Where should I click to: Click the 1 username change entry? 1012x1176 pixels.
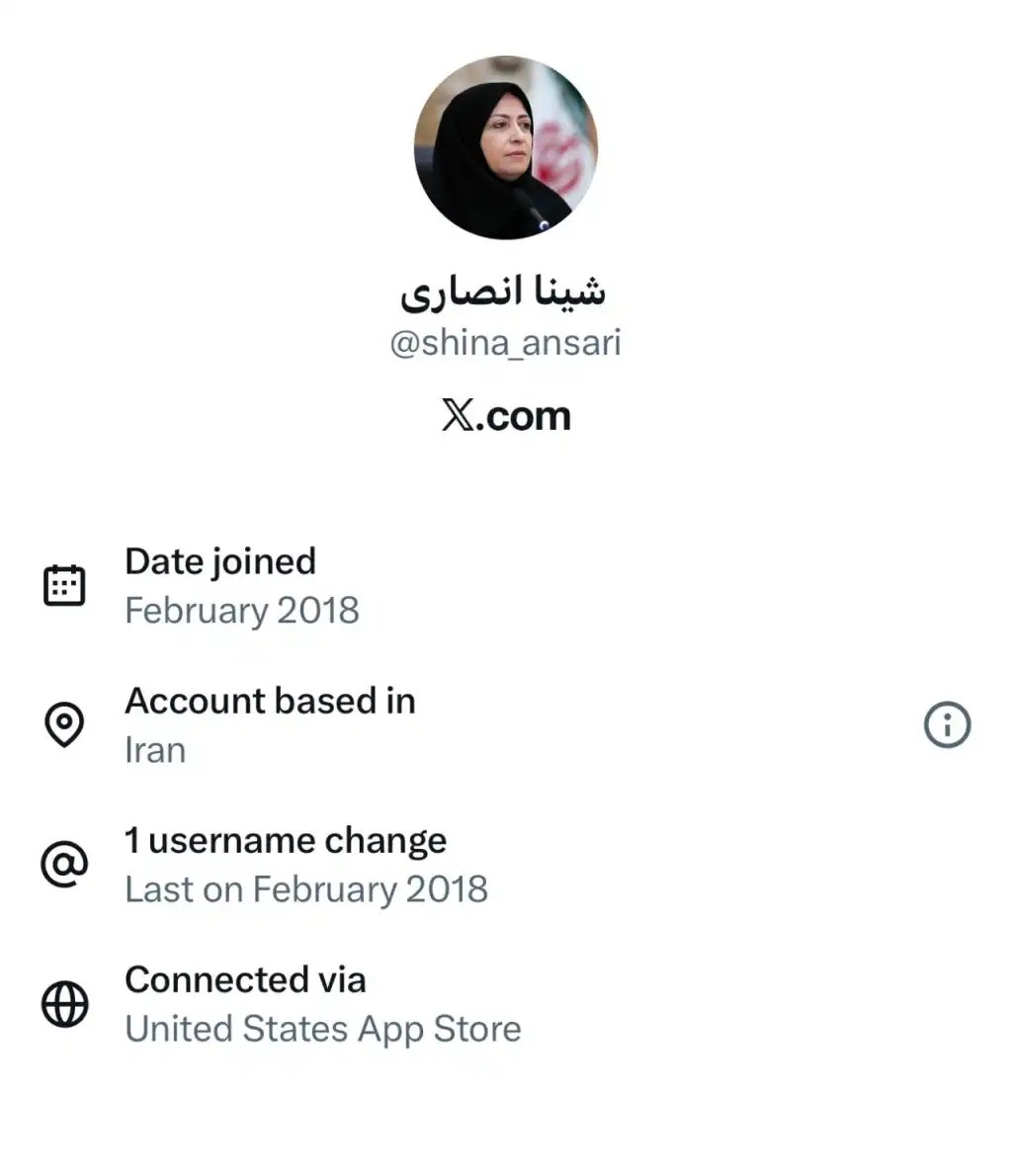[285, 841]
